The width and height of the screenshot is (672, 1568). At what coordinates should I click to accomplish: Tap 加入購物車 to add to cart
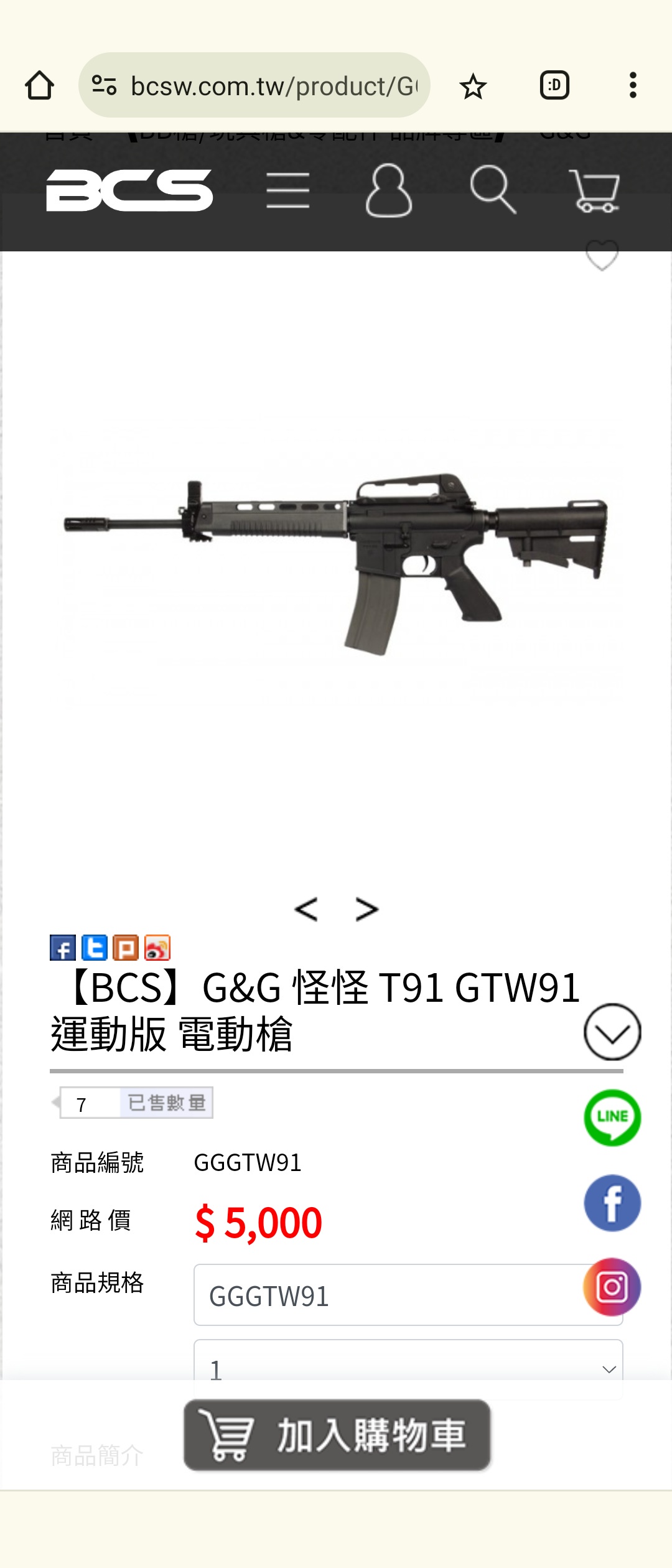[337, 1435]
